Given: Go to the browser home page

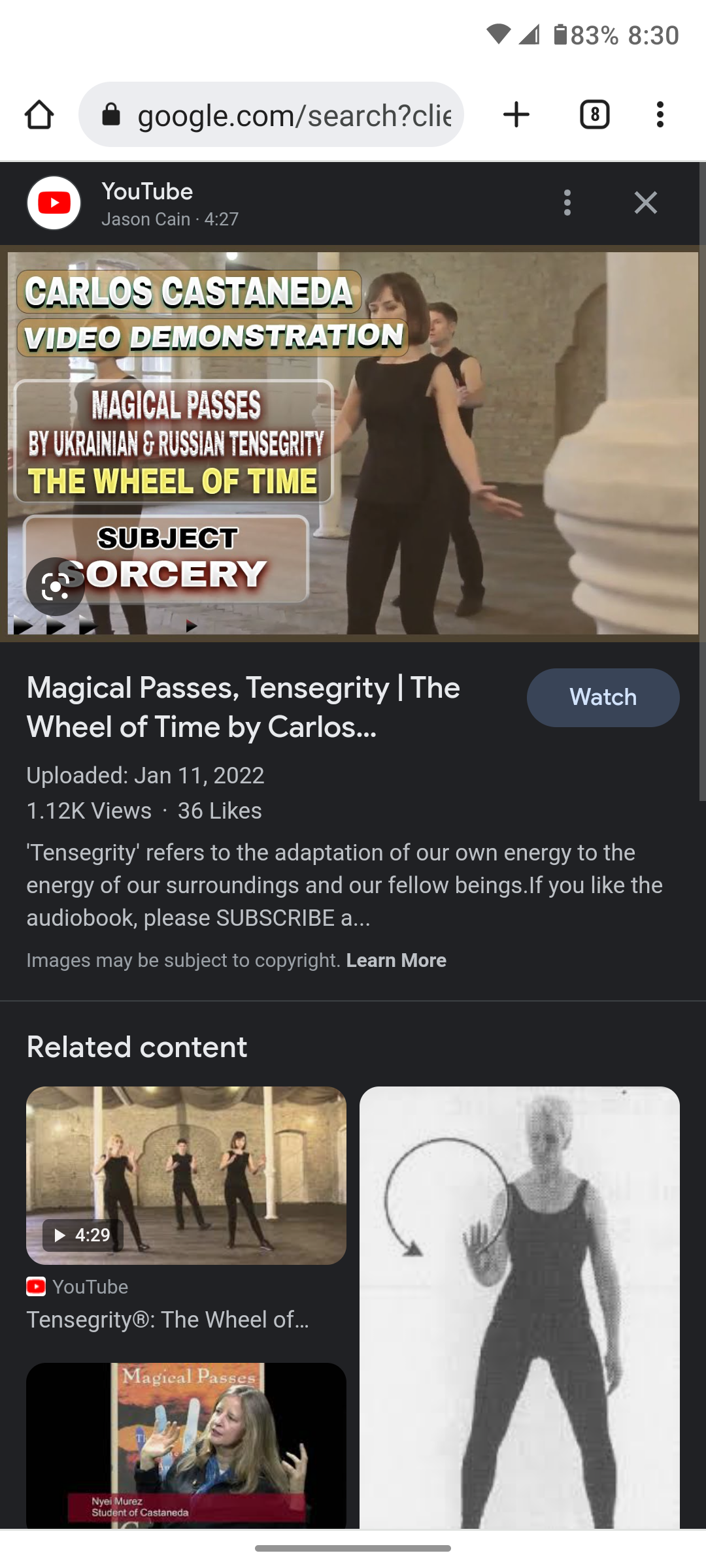Looking at the screenshot, I should coord(39,115).
